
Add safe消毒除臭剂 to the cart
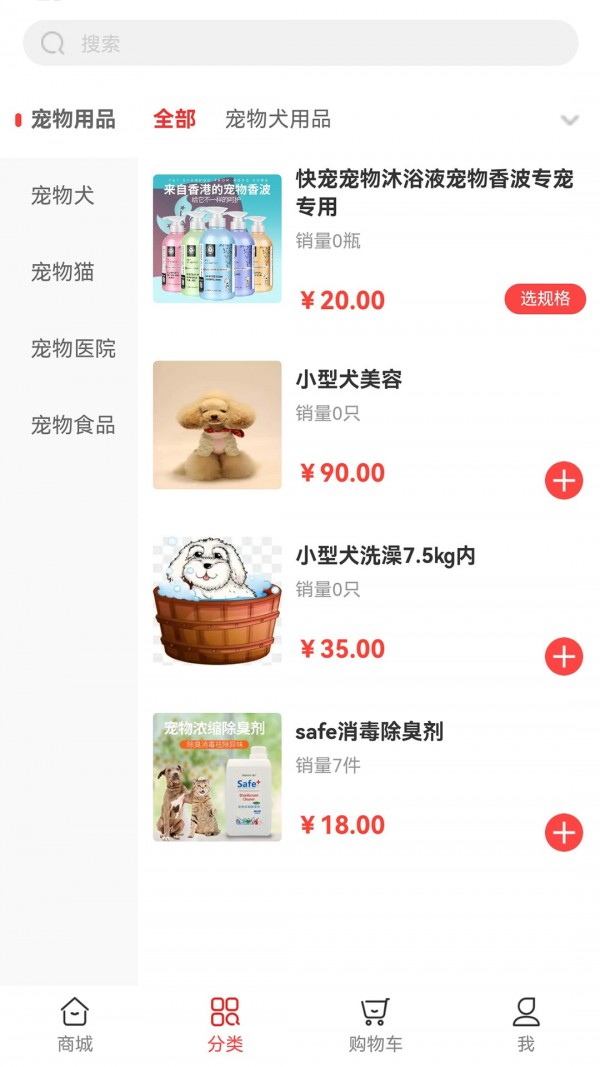[x=564, y=832]
